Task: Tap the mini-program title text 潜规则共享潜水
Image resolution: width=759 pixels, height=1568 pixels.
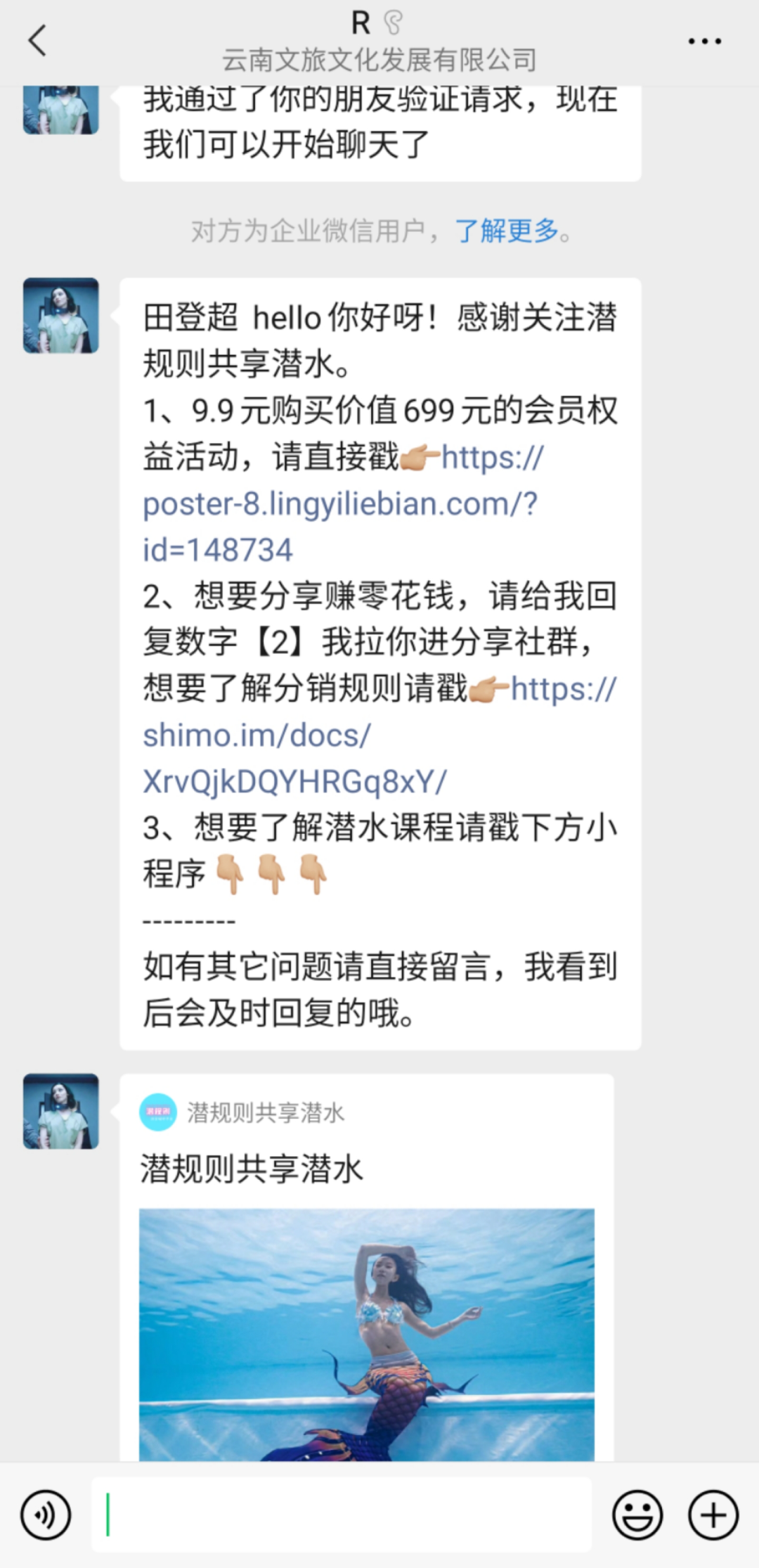Action: tap(250, 1164)
